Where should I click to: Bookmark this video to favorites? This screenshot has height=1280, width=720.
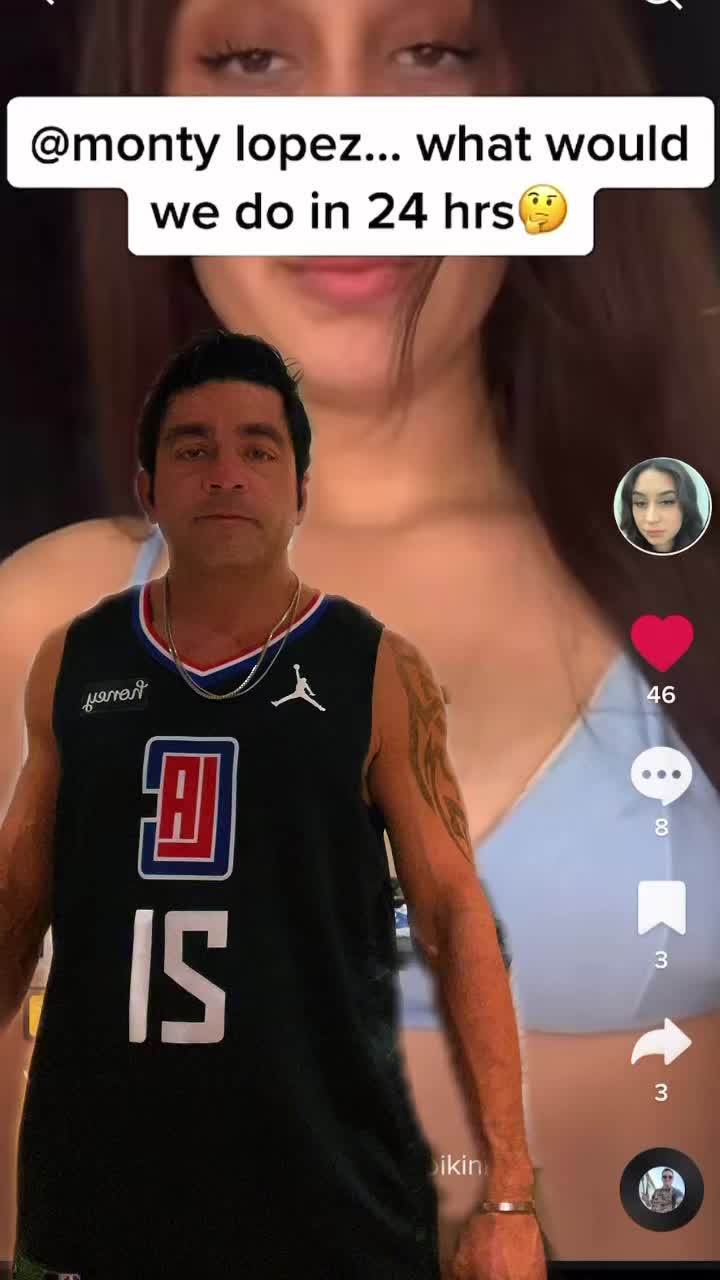[661, 908]
